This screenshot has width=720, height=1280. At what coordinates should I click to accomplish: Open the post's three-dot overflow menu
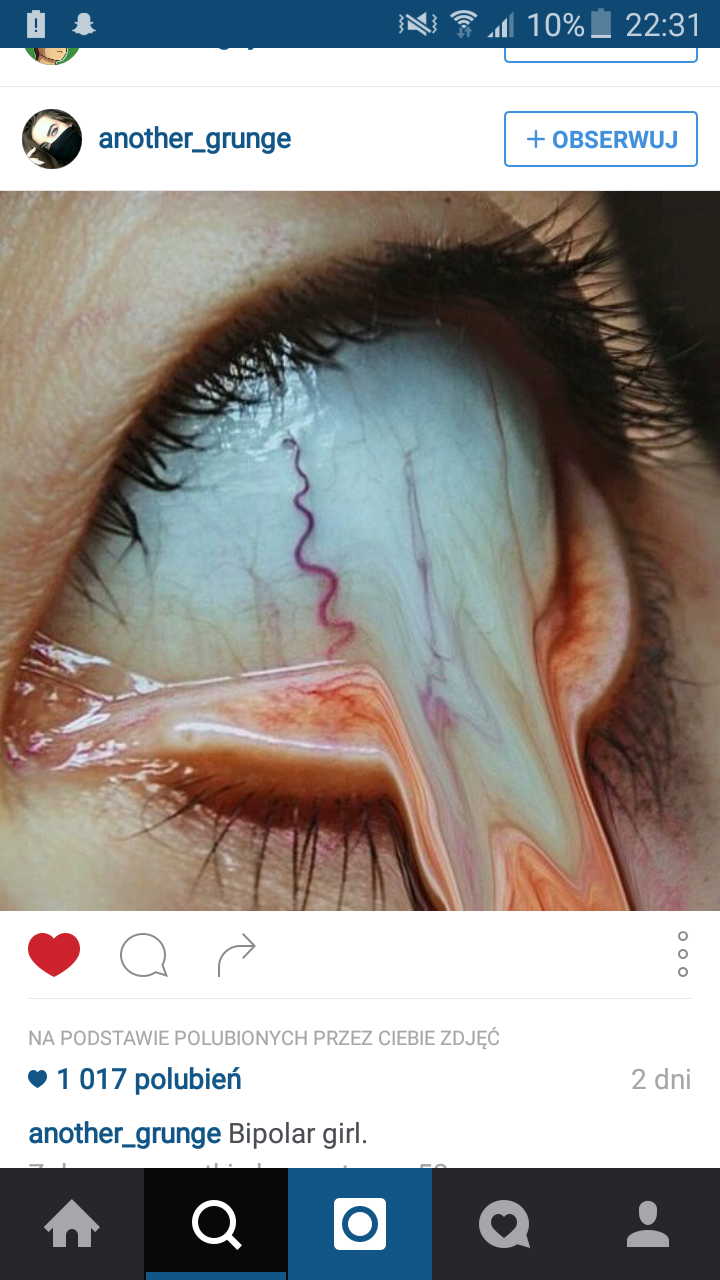[x=682, y=954]
